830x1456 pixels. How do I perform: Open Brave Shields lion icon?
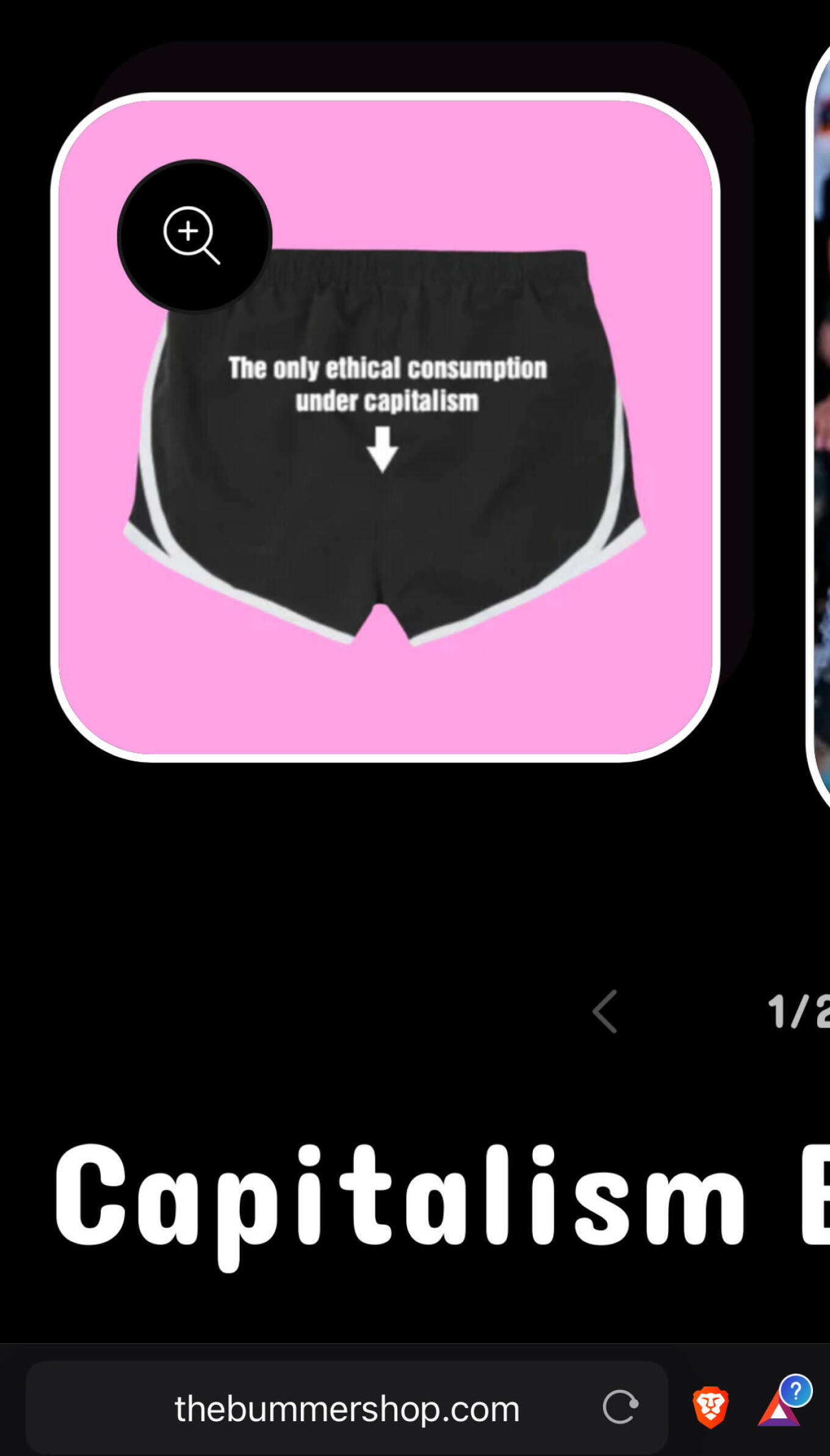pyautogui.click(x=710, y=1408)
